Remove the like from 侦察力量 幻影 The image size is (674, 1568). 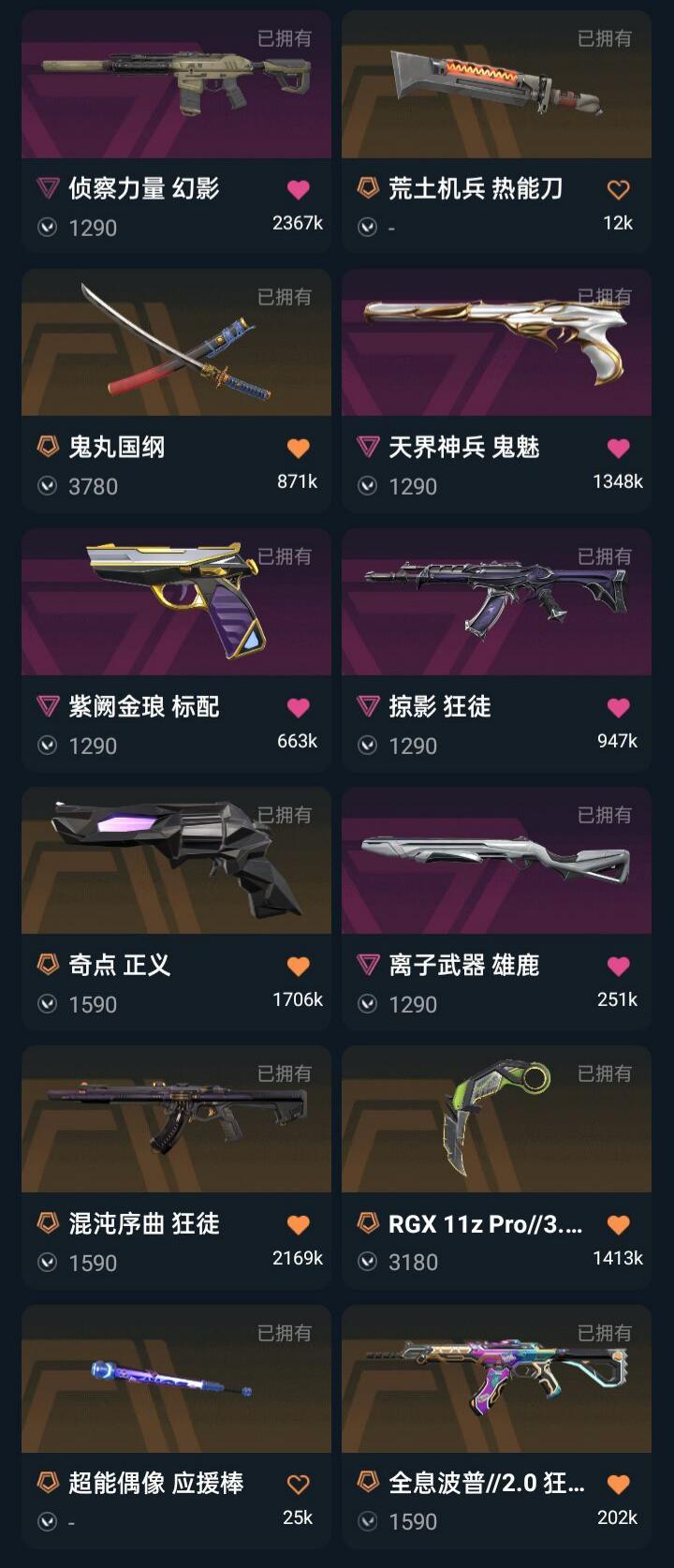pyautogui.click(x=298, y=190)
